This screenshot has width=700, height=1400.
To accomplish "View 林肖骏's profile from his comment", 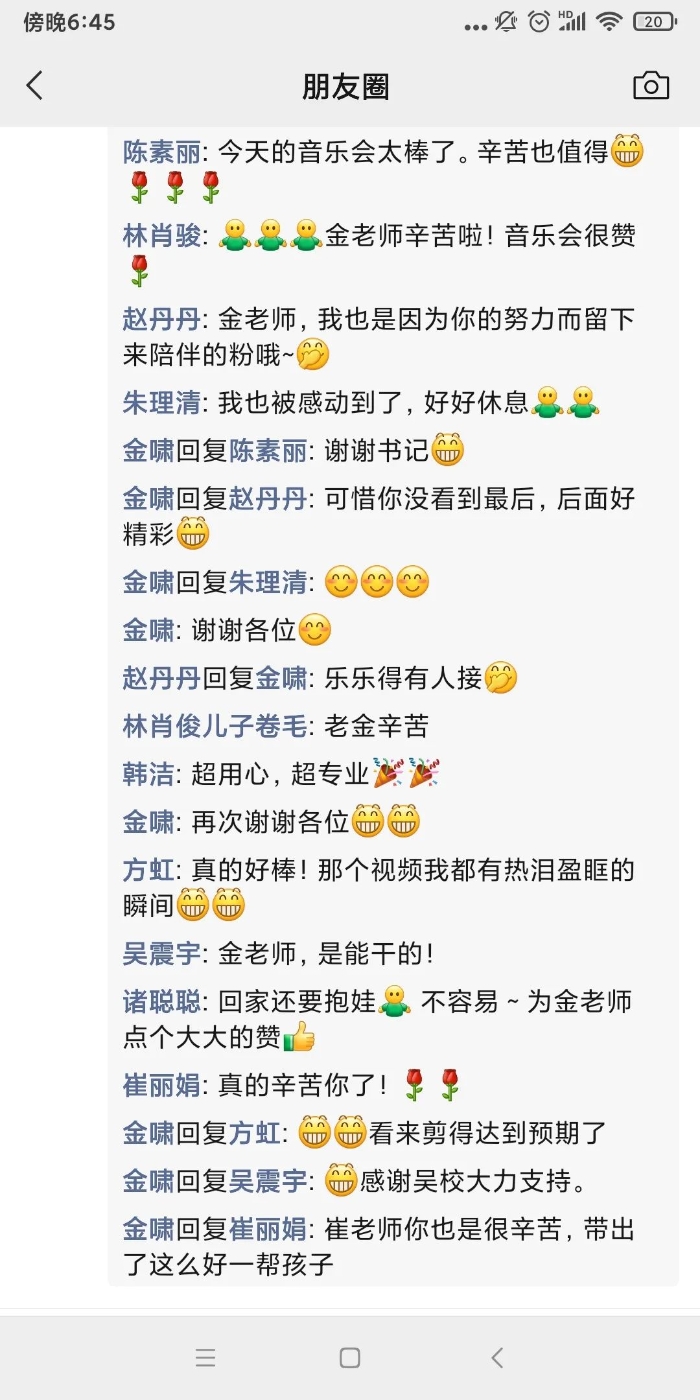I will (x=161, y=236).
